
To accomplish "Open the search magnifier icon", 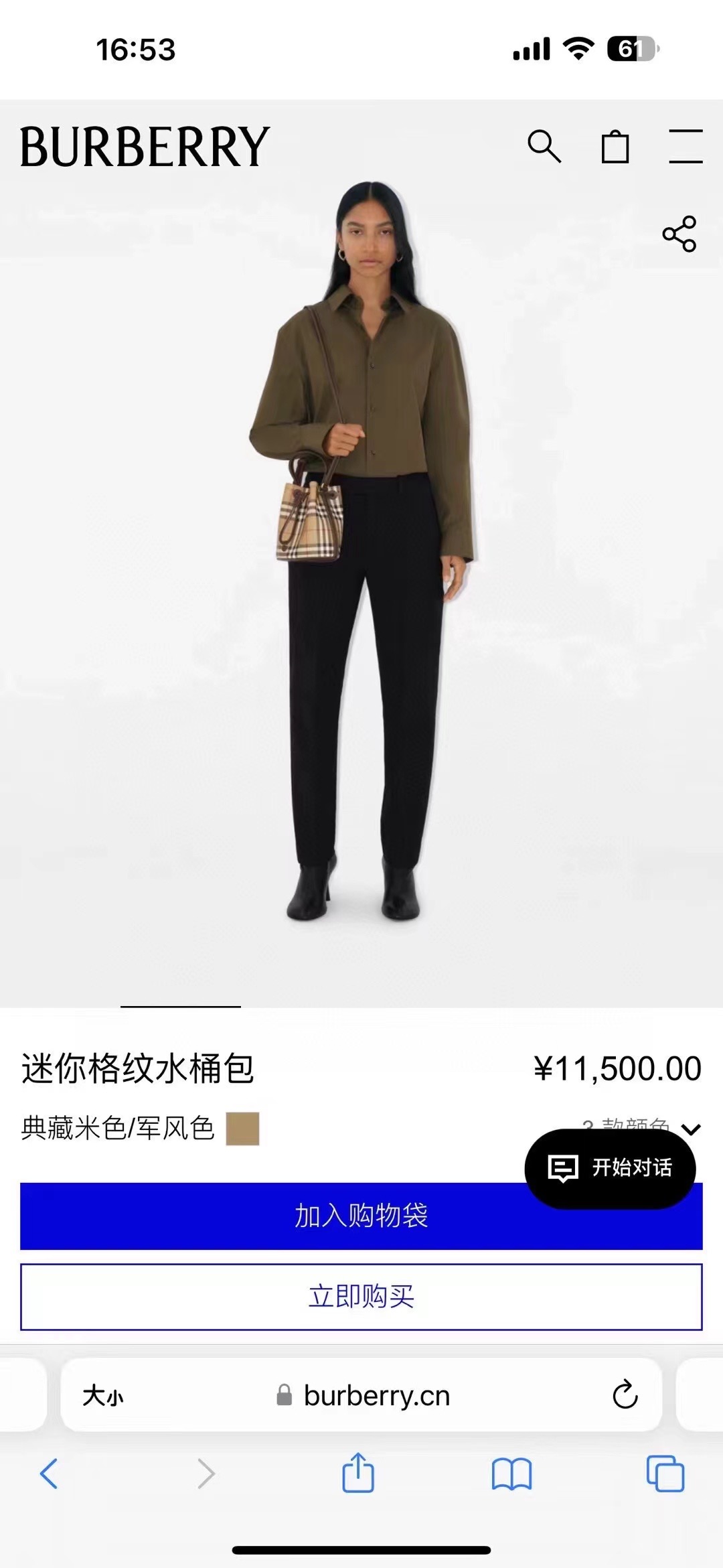I will coord(544,146).
